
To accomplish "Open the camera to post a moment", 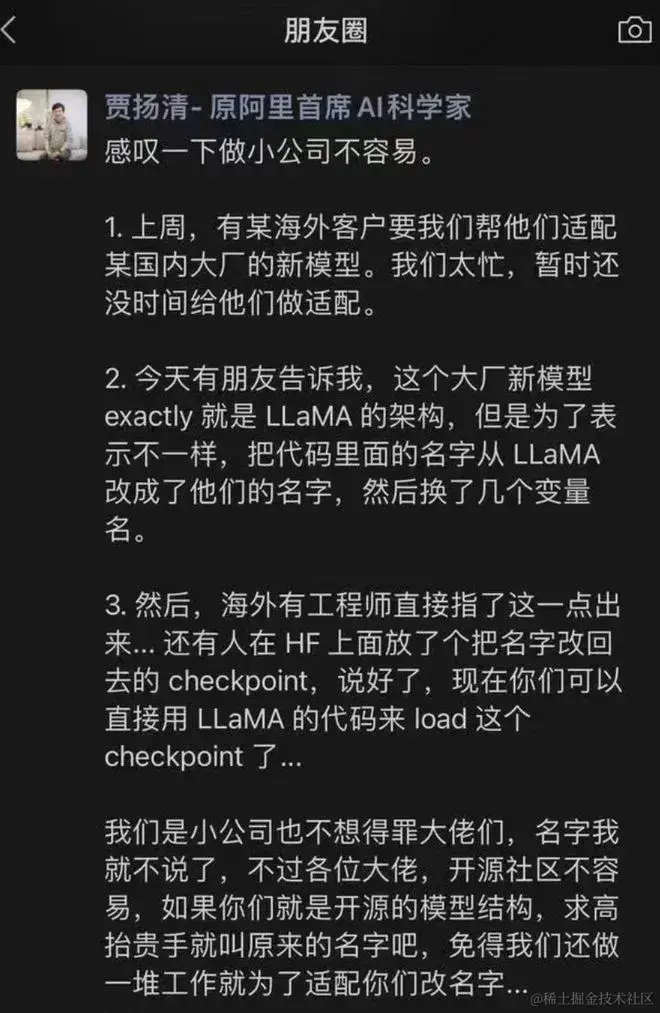I will [x=634, y=30].
